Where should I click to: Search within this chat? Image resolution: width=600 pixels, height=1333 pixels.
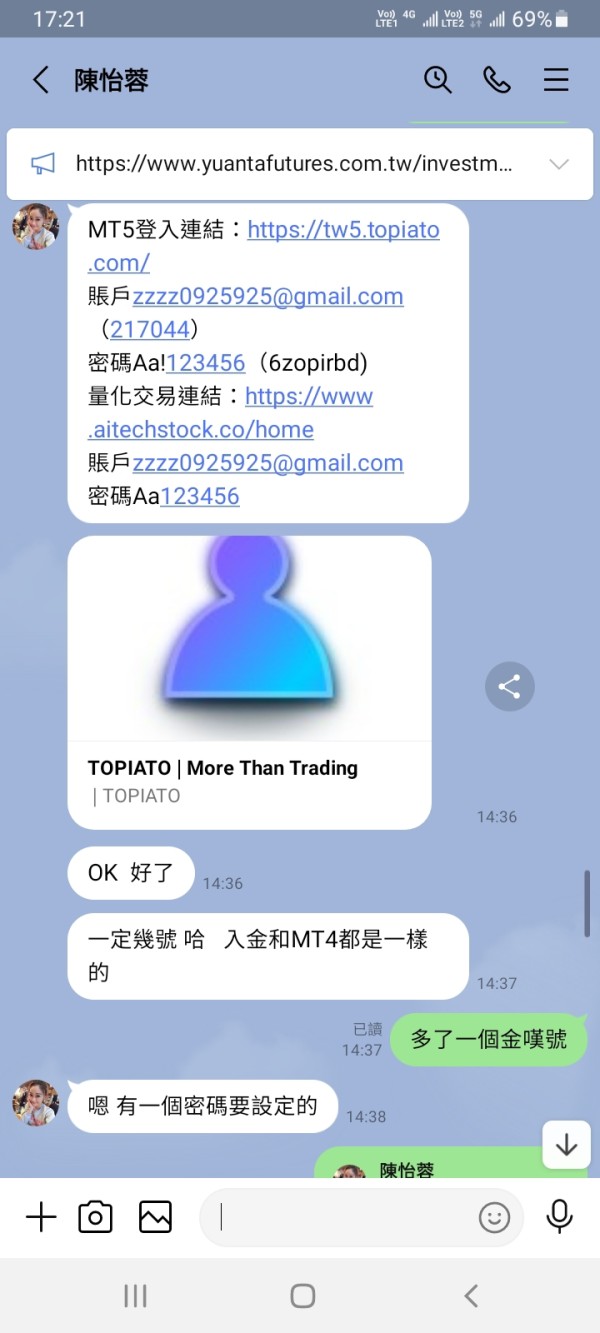coord(437,81)
